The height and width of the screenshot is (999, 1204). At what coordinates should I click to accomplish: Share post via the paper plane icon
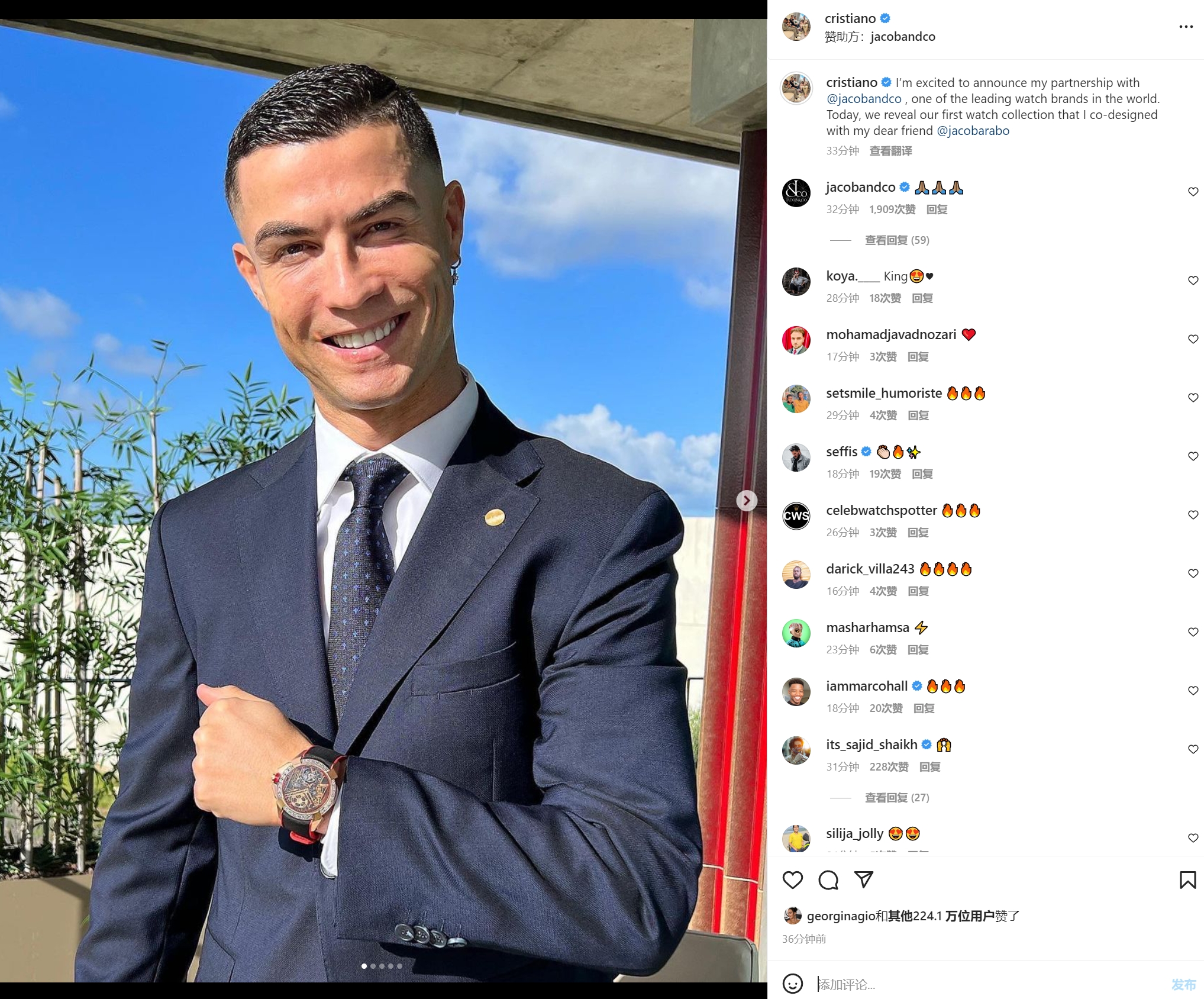coord(864,879)
